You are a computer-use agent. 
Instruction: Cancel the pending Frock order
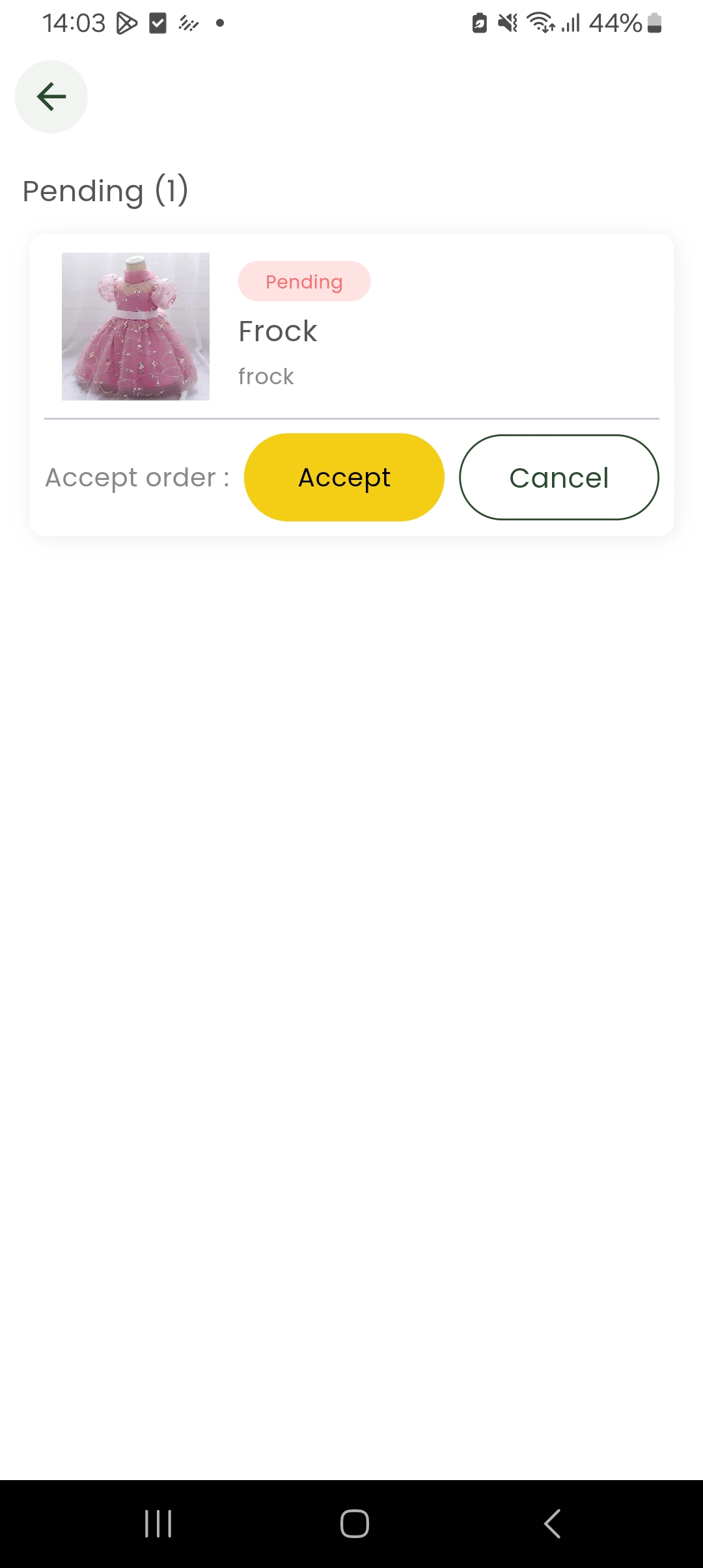tap(558, 477)
